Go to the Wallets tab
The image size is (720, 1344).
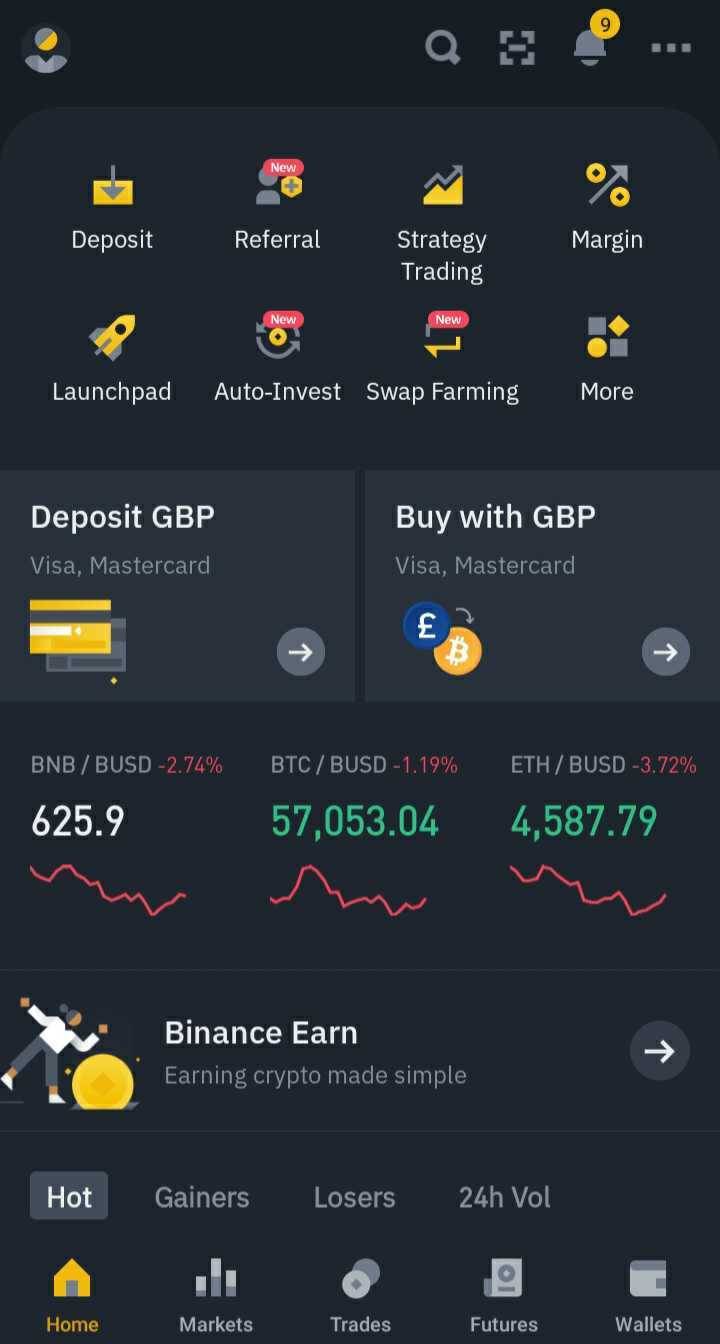[x=648, y=1296]
